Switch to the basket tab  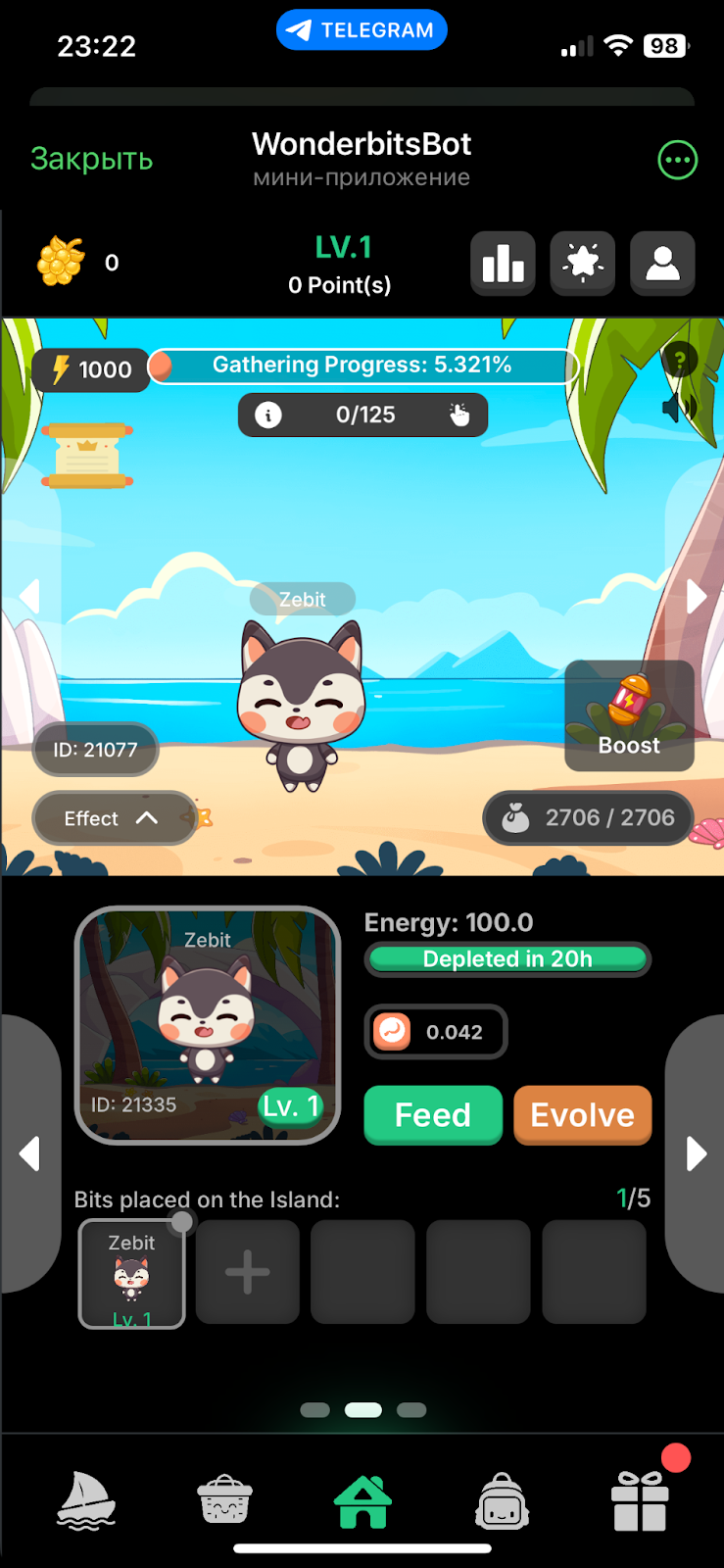click(x=224, y=1501)
